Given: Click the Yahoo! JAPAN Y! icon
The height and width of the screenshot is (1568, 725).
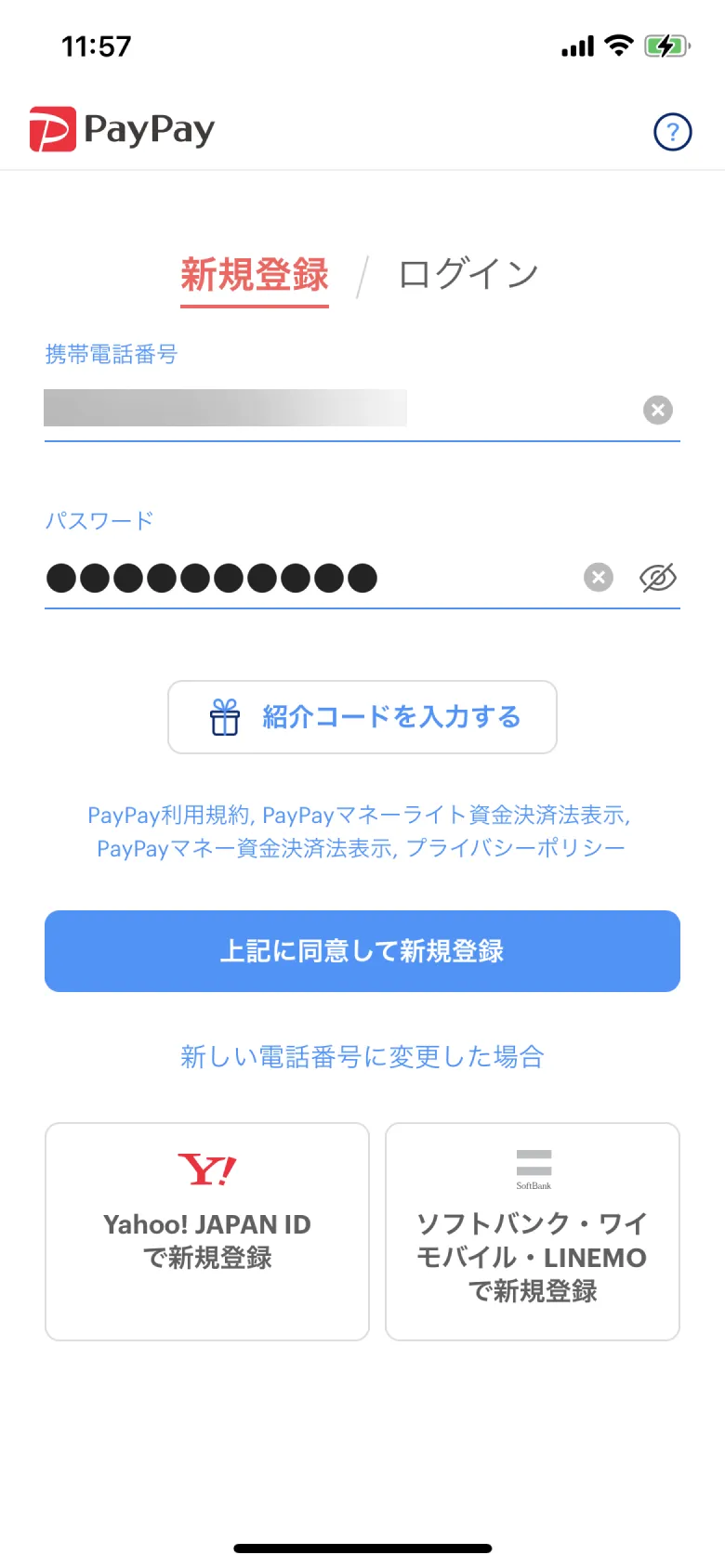Looking at the screenshot, I should click(x=205, y=1169).
